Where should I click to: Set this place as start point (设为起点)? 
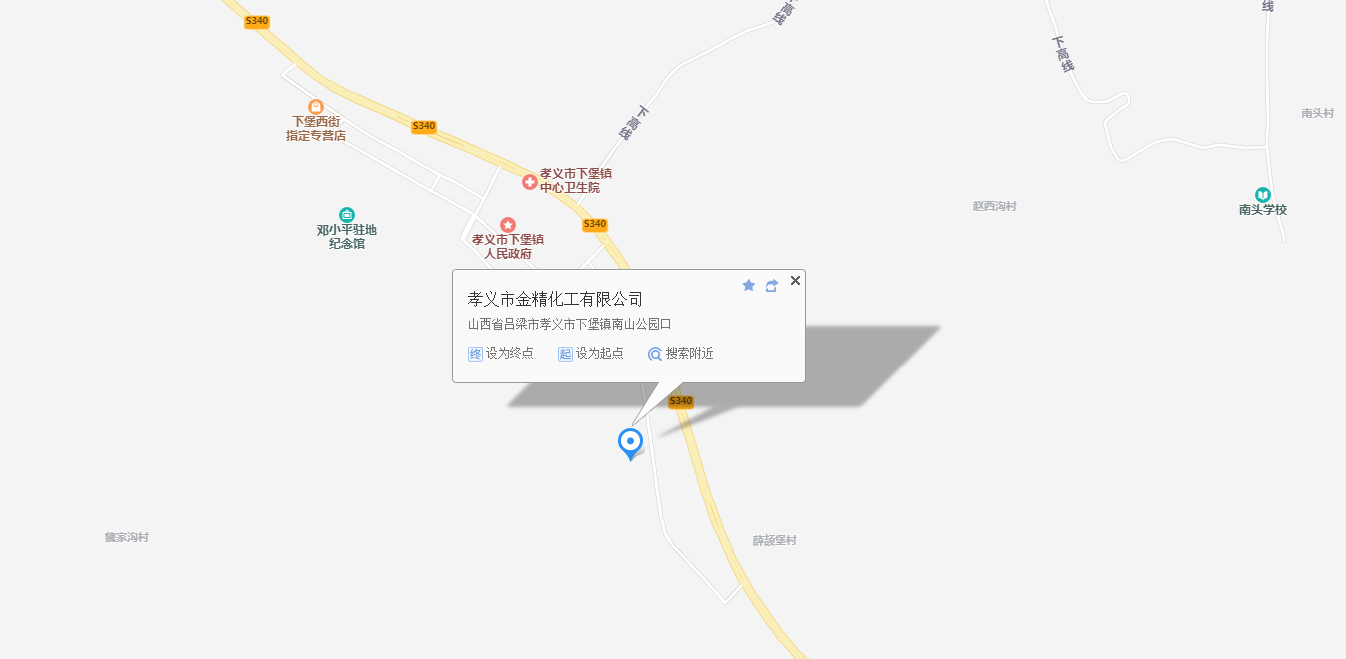click(x=591, y=354)
